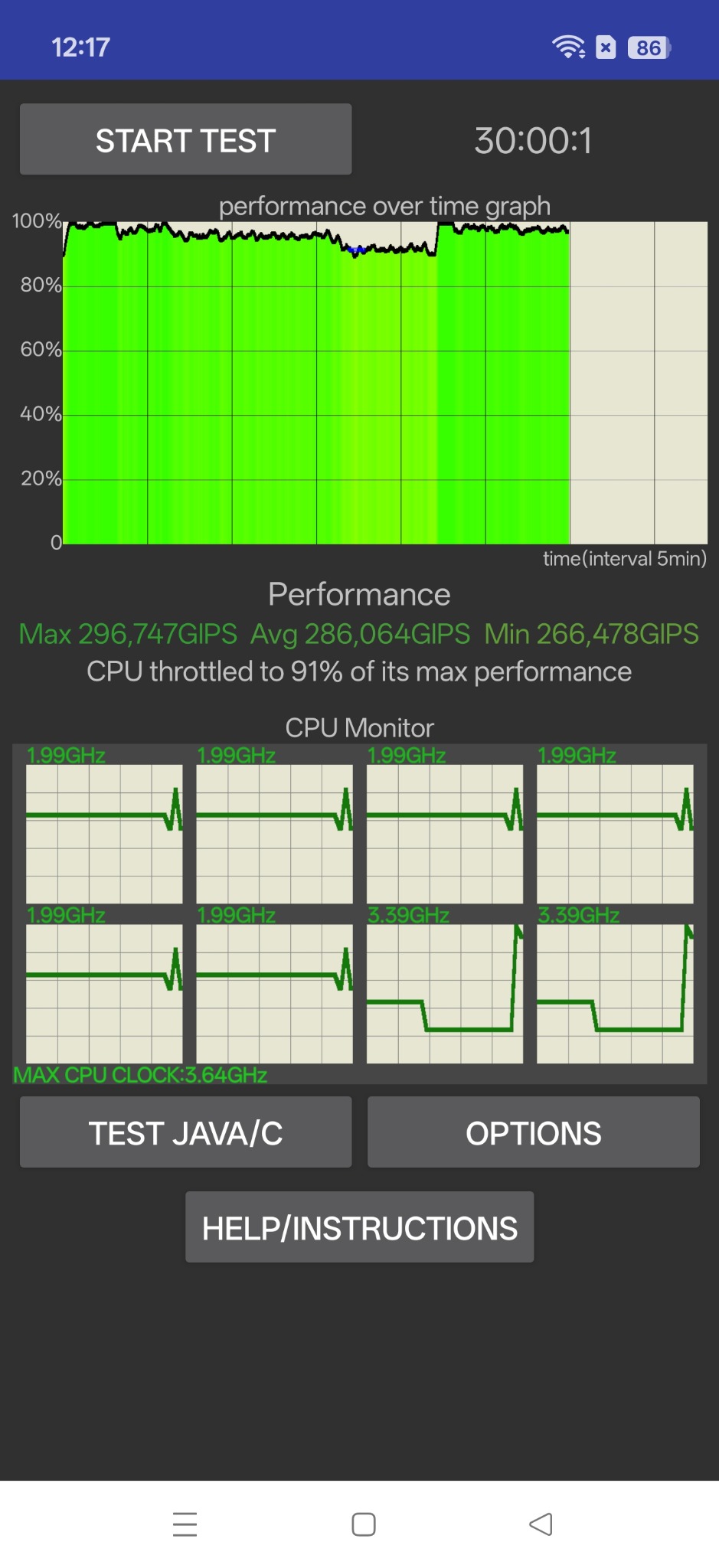Screen dimensions: 719x1568
Task: Open TEST JAVA/C mode selection
Action: coord(185,1132)
